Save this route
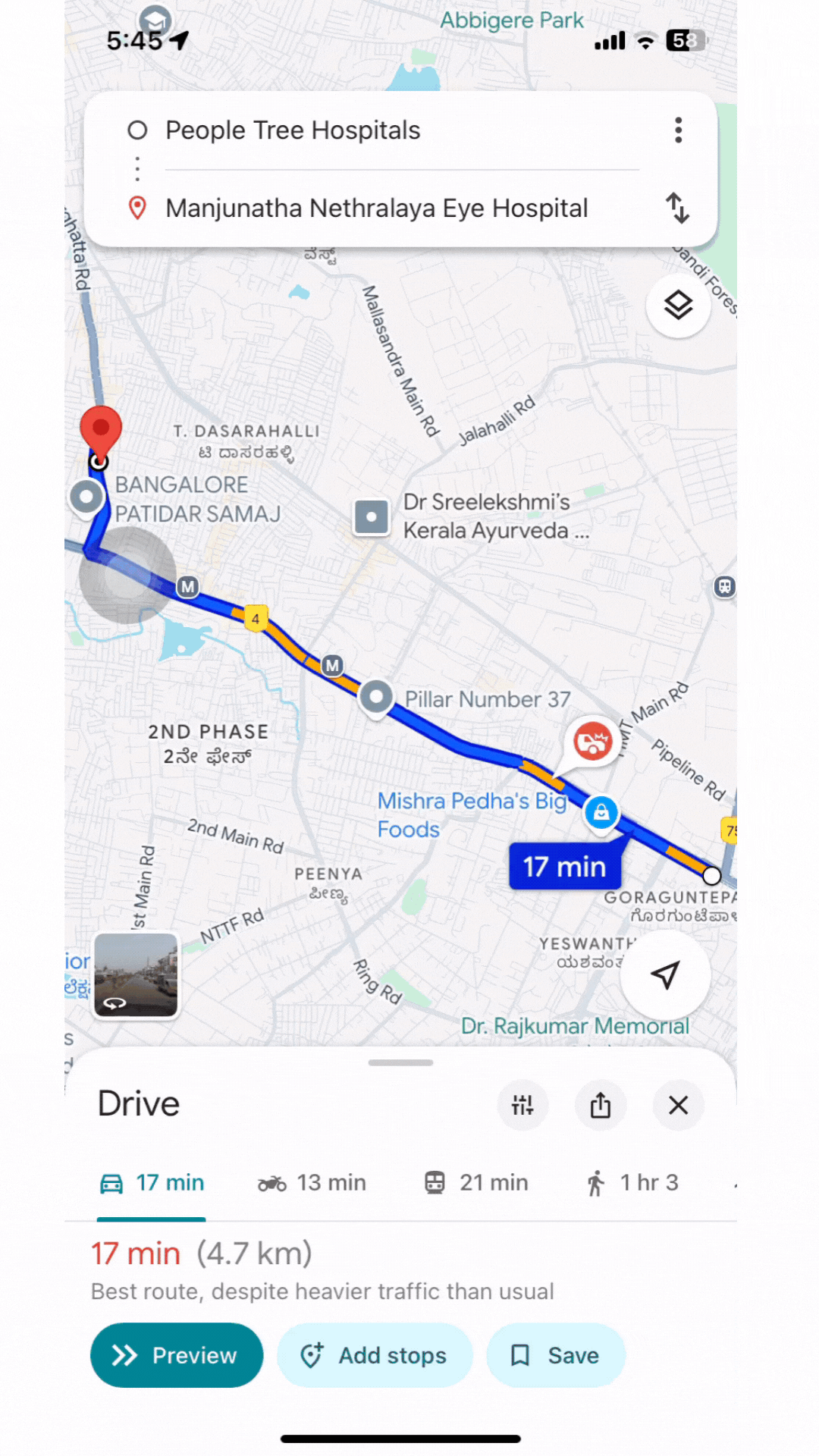The width and height of the screenshot is (819, 1456). 556,1355
